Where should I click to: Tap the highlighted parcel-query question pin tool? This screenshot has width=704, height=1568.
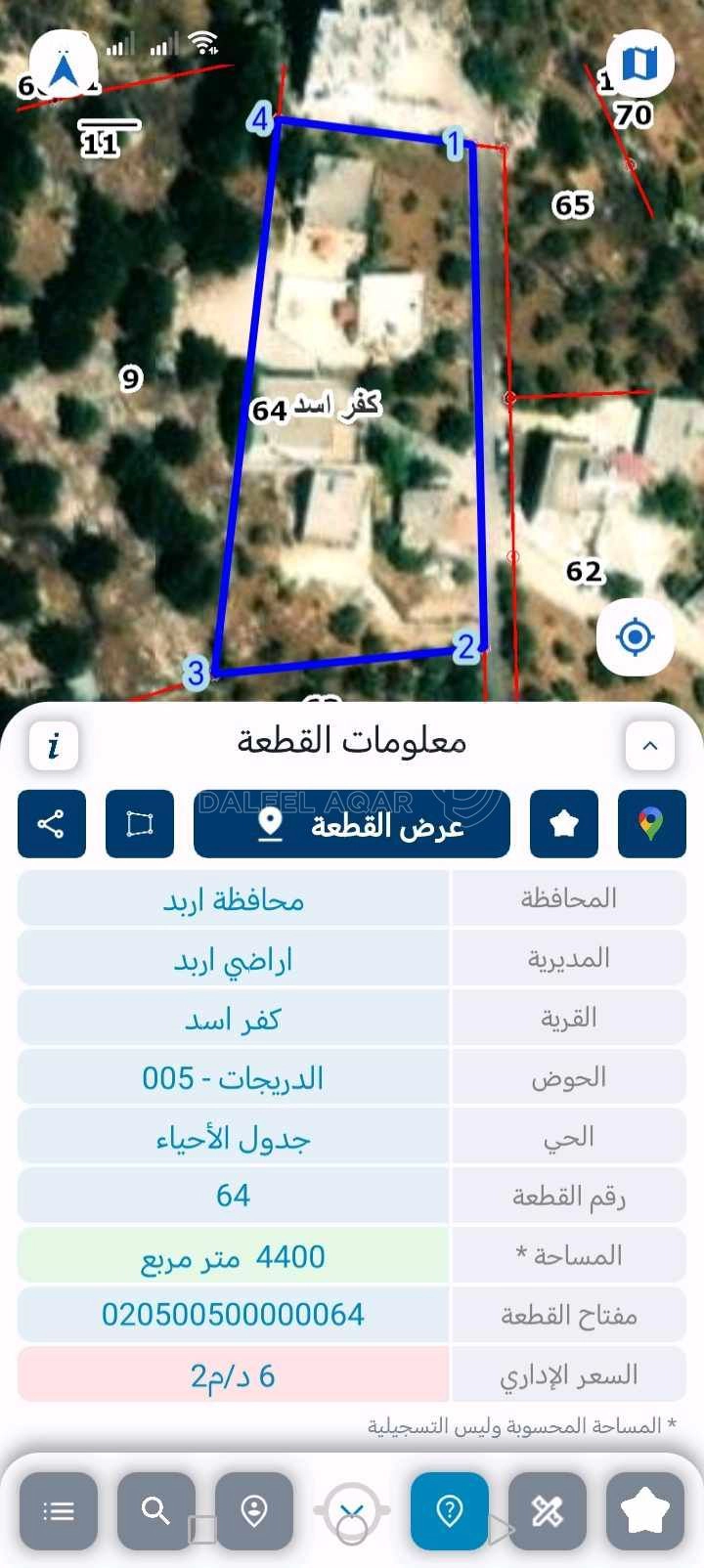pyautogui.click(x=449, y=1510)
